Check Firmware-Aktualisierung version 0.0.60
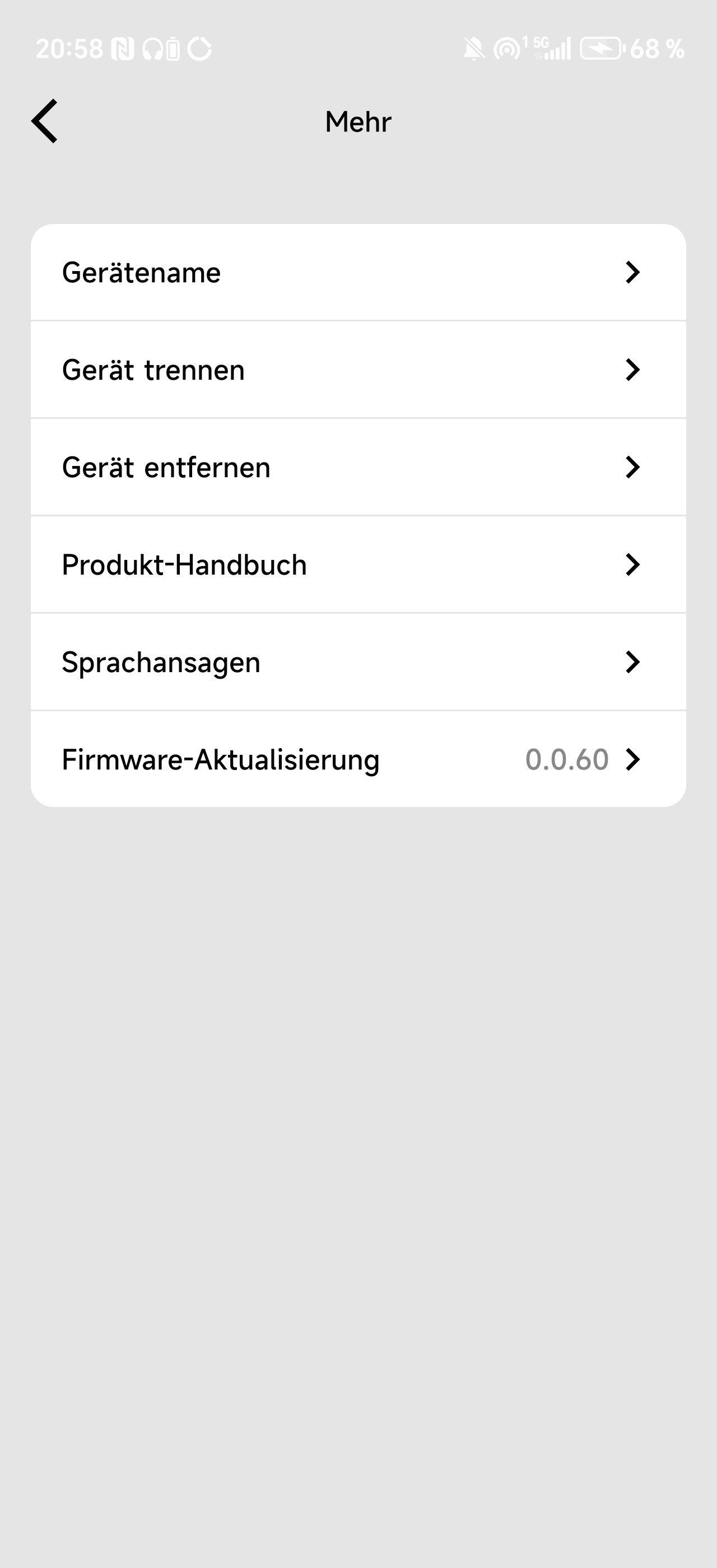The height and width of the screenshot is (1568, 717). pyautogui.click(x=358, y=759)
